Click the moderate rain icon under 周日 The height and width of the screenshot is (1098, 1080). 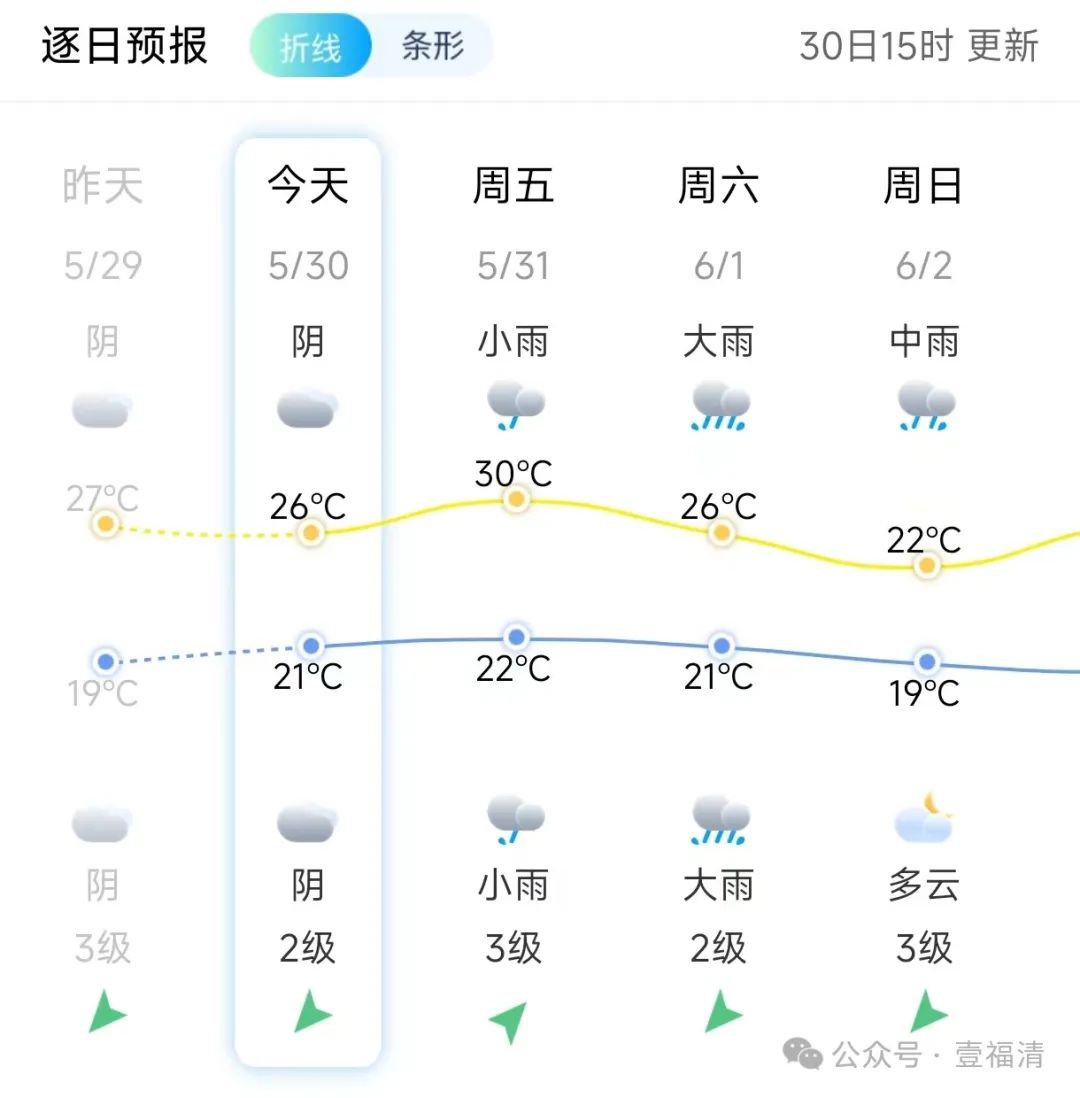(x=925, y=405)
